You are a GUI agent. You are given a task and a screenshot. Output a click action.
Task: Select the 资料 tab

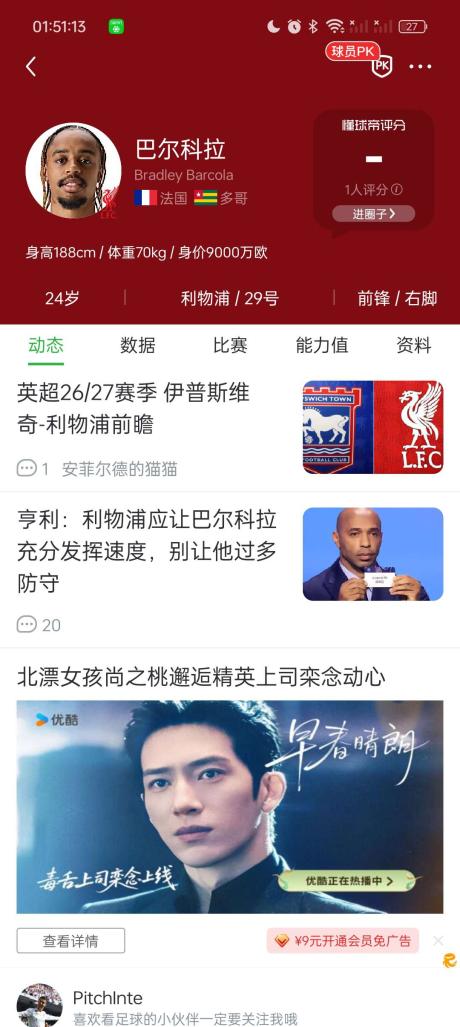(413, 345)
